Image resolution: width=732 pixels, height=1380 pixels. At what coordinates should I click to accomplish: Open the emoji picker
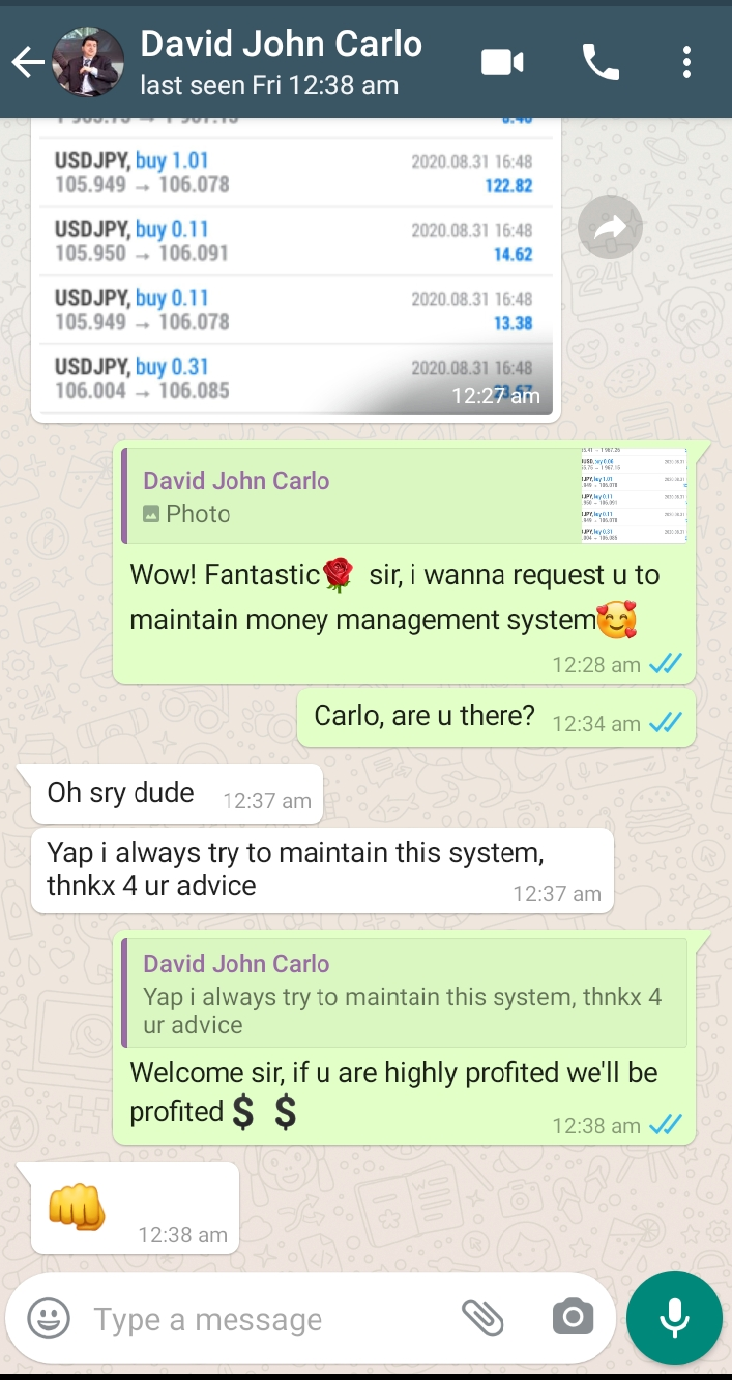point(48,1318)
